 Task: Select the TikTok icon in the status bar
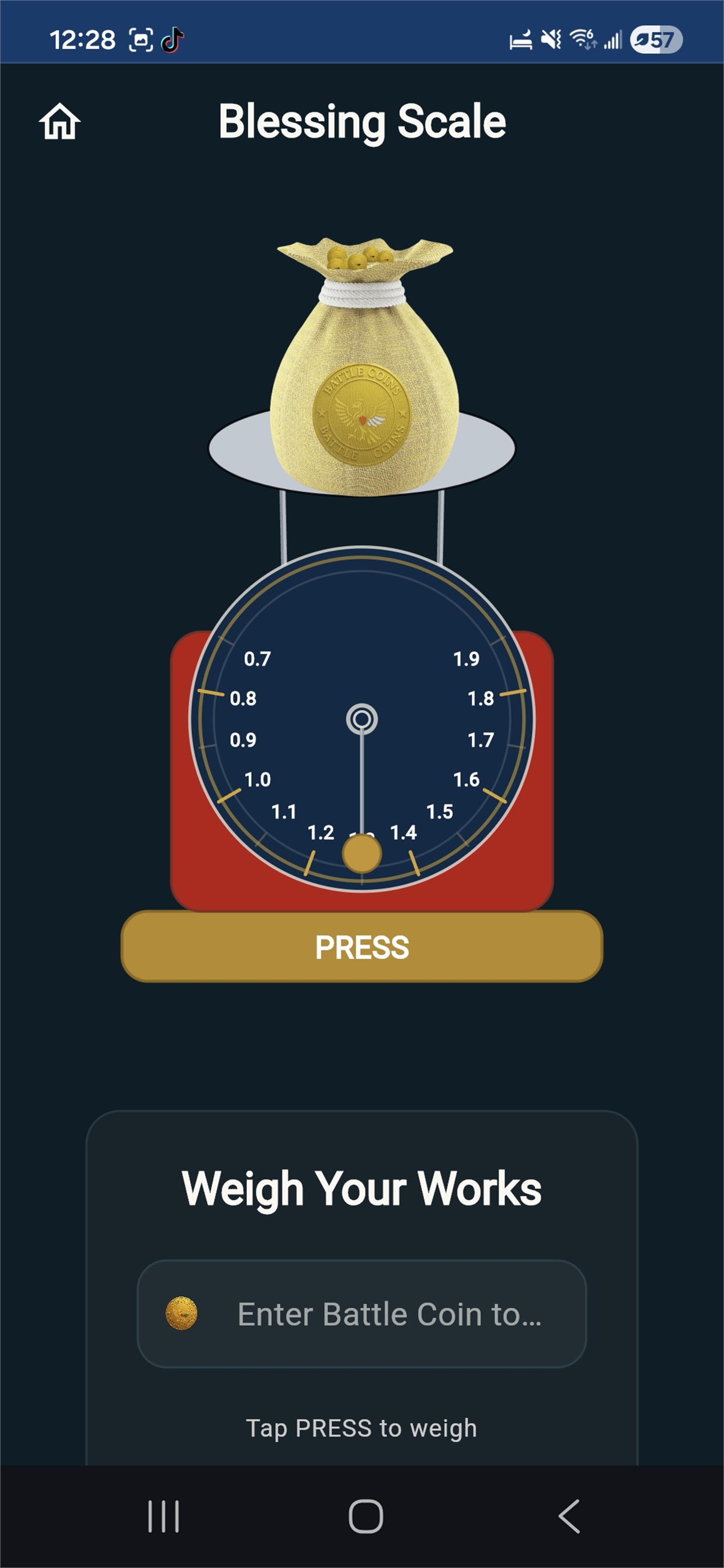coord(172,39)
